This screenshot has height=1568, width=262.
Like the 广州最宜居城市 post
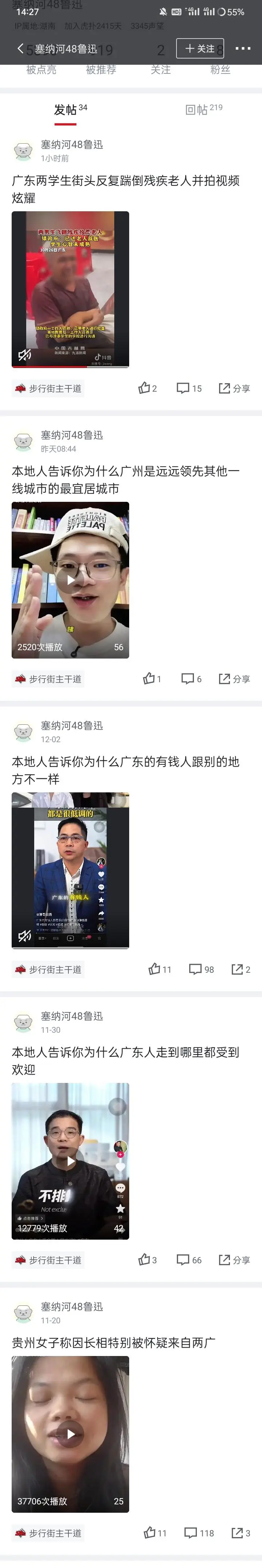[x=151, y=679]
